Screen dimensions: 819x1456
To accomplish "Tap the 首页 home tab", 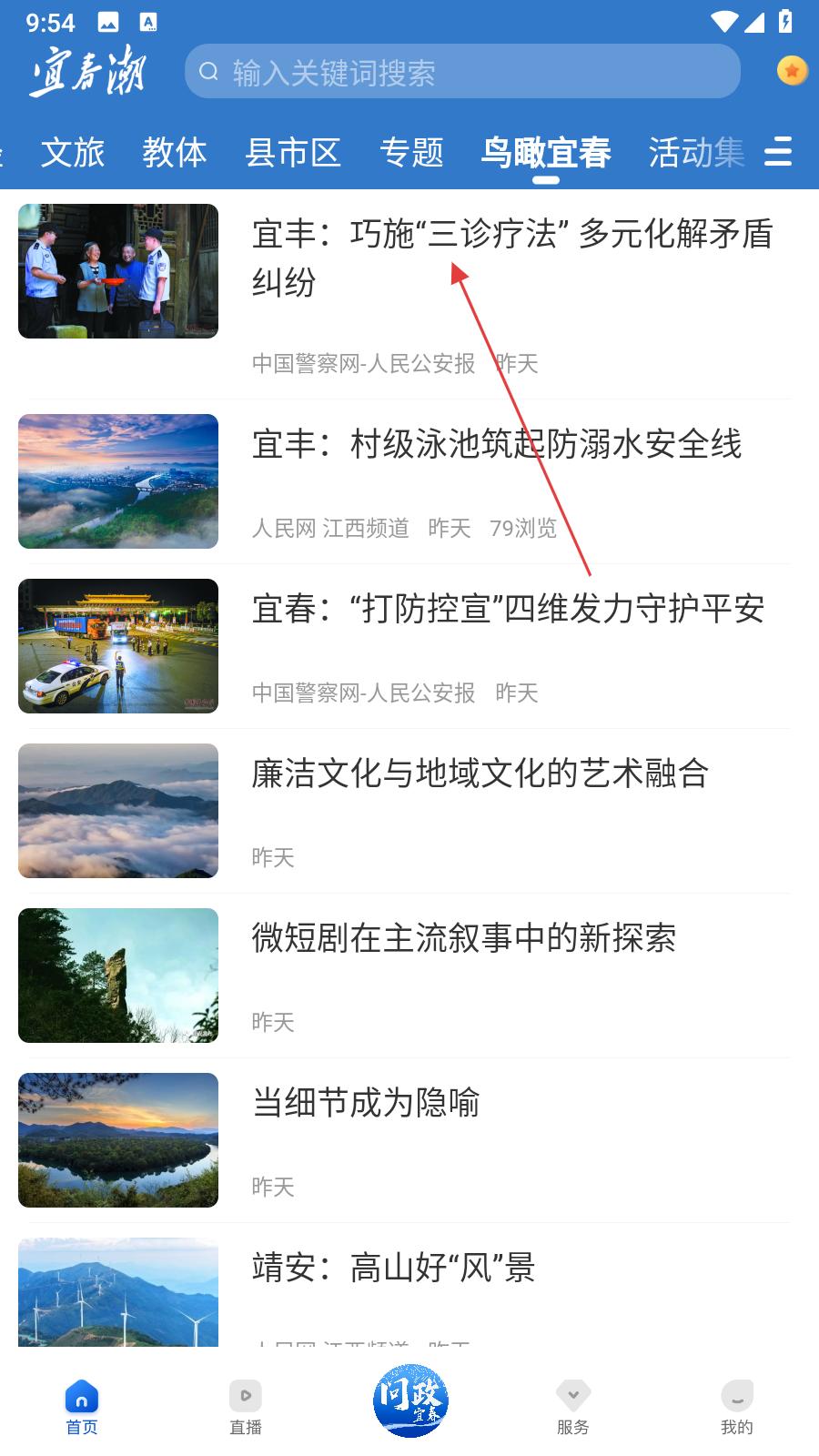I will pyautogui.click(x=82, y=1407).
